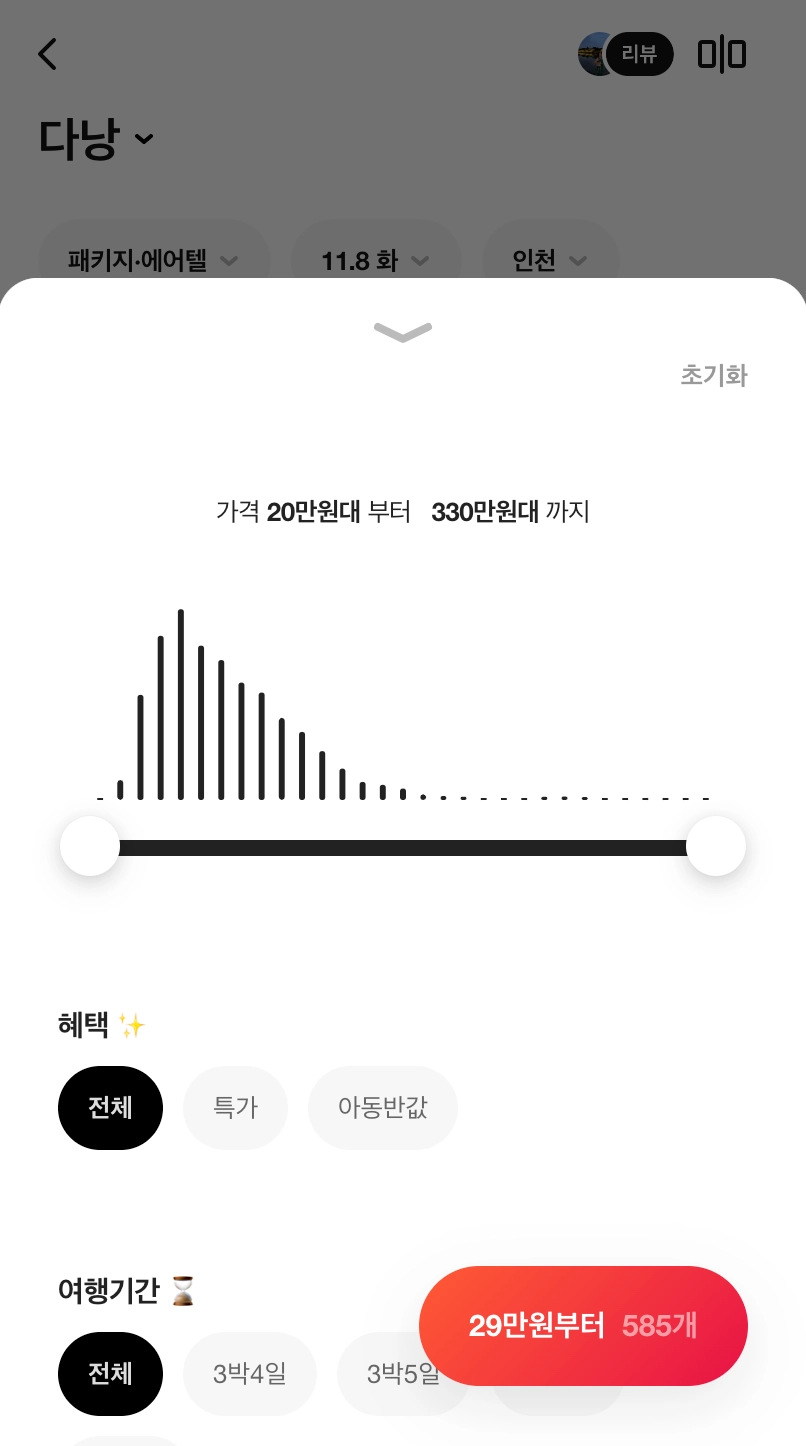This screenshot has height=1446, width=806.
Task: Tap the maximum price slider handle
Action: 716,846
